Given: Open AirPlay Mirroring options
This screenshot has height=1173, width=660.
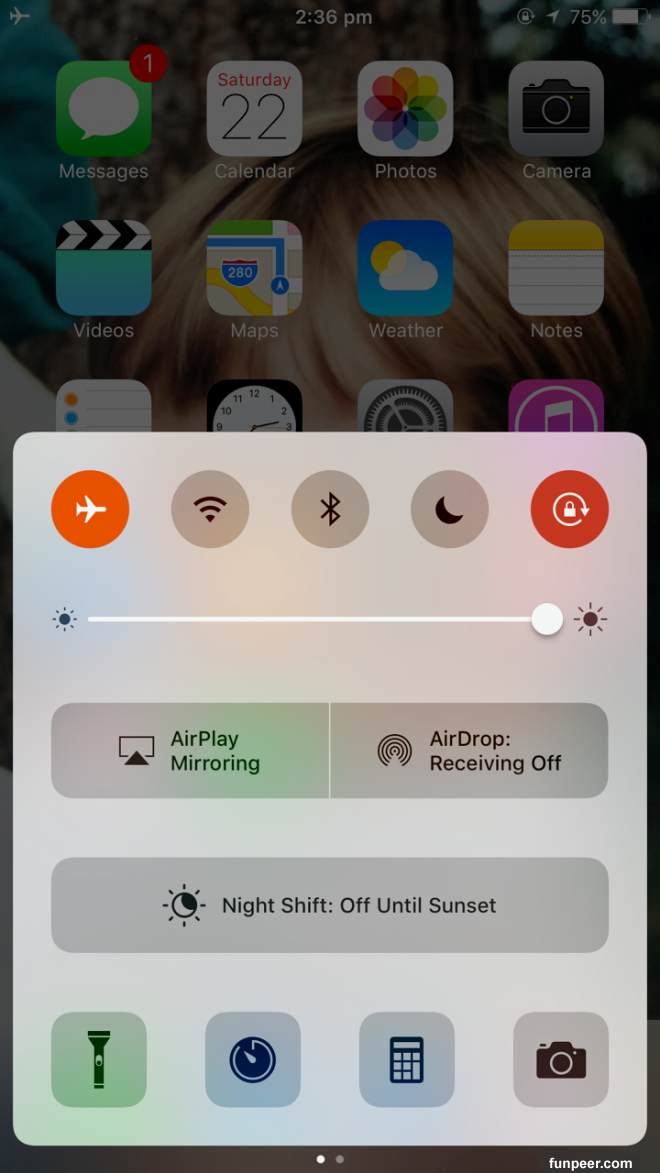Looking at the screenshot, I should (x=190, y=751).
